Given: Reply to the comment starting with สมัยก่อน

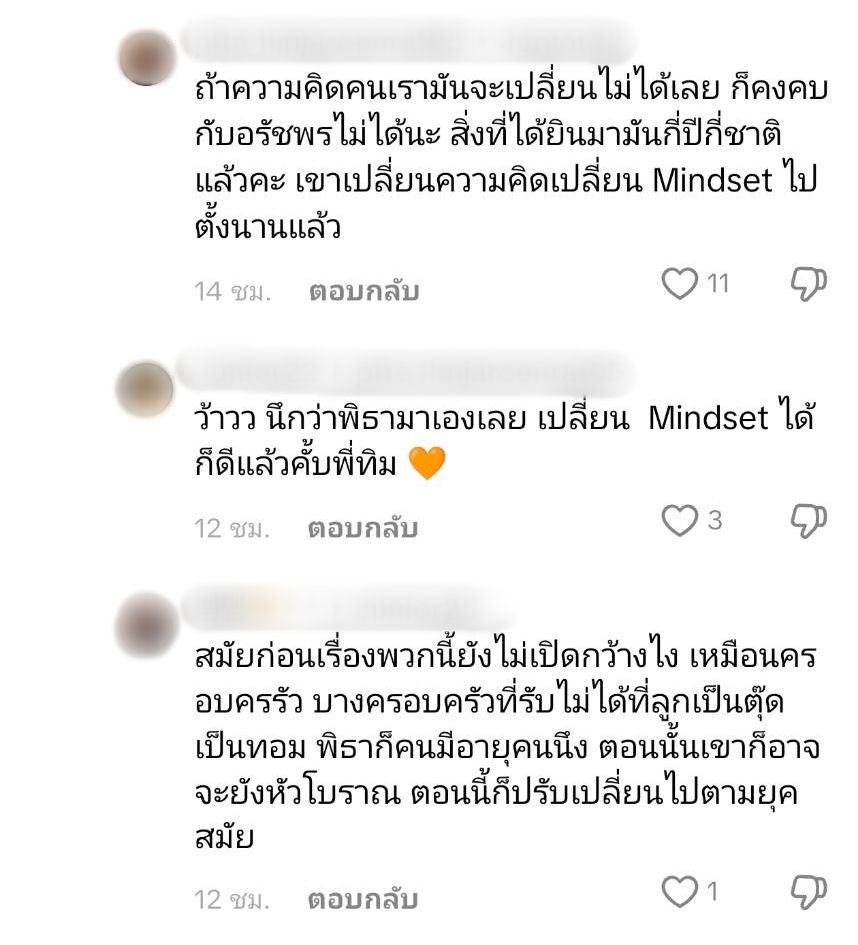Looking at the screenshot, I should 362,899.
